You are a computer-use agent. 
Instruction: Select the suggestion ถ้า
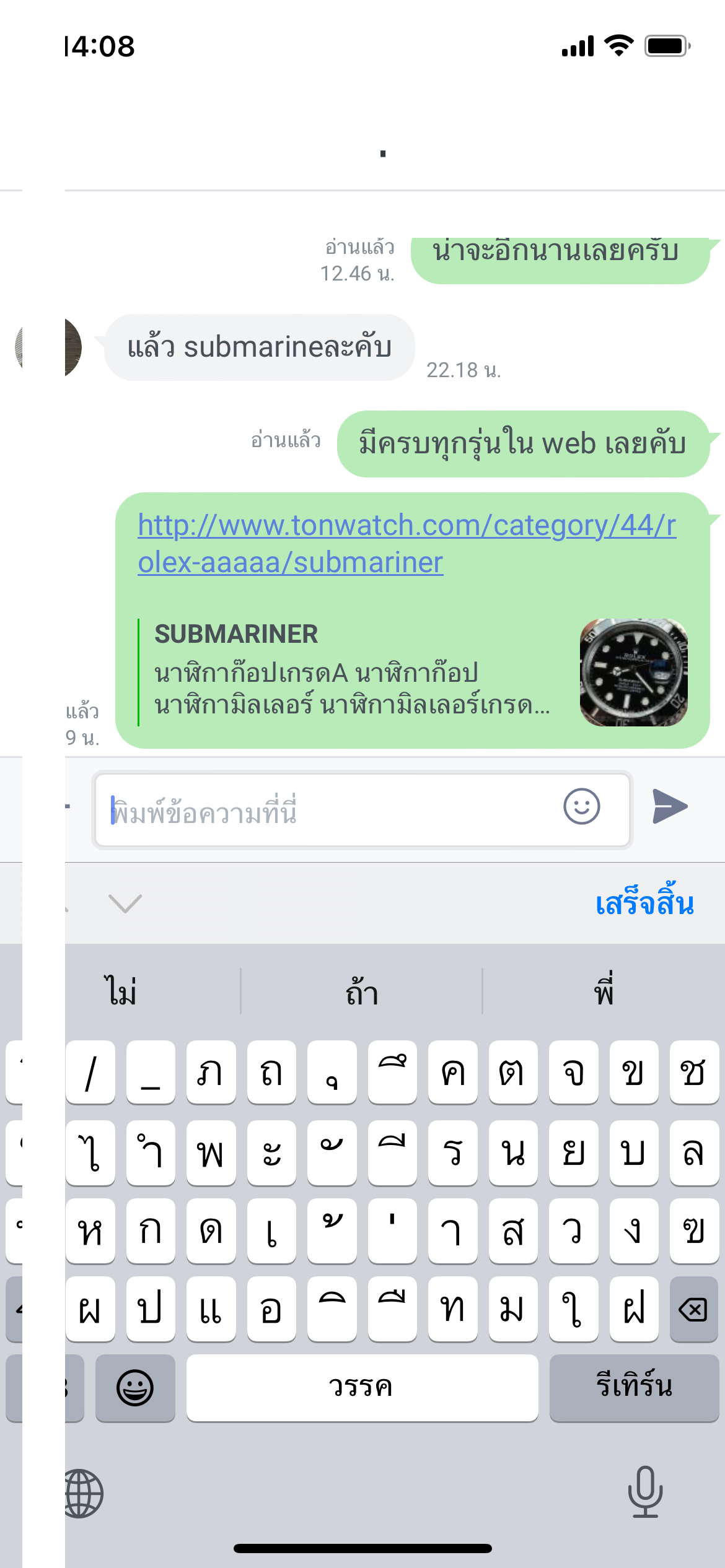pyautogui.click(x=362, y=991)
